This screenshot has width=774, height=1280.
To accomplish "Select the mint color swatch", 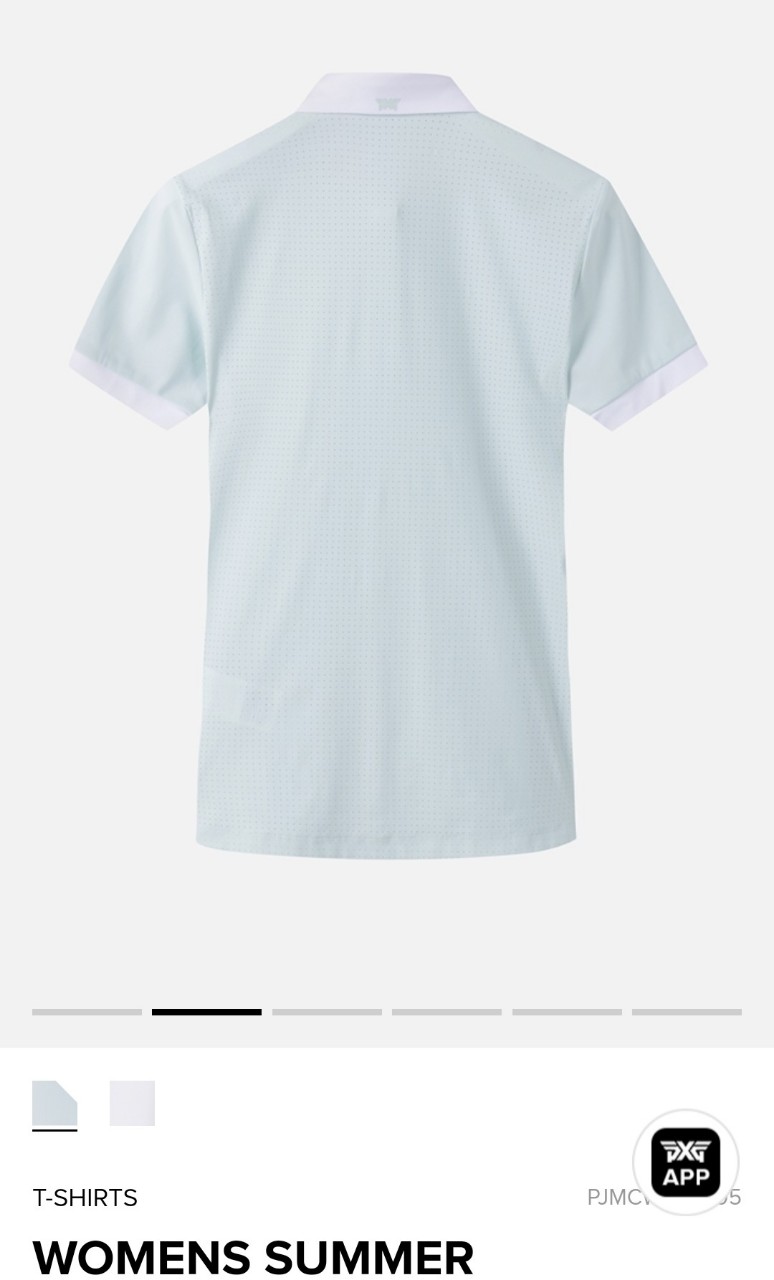I will click(x=55, y=1103).
